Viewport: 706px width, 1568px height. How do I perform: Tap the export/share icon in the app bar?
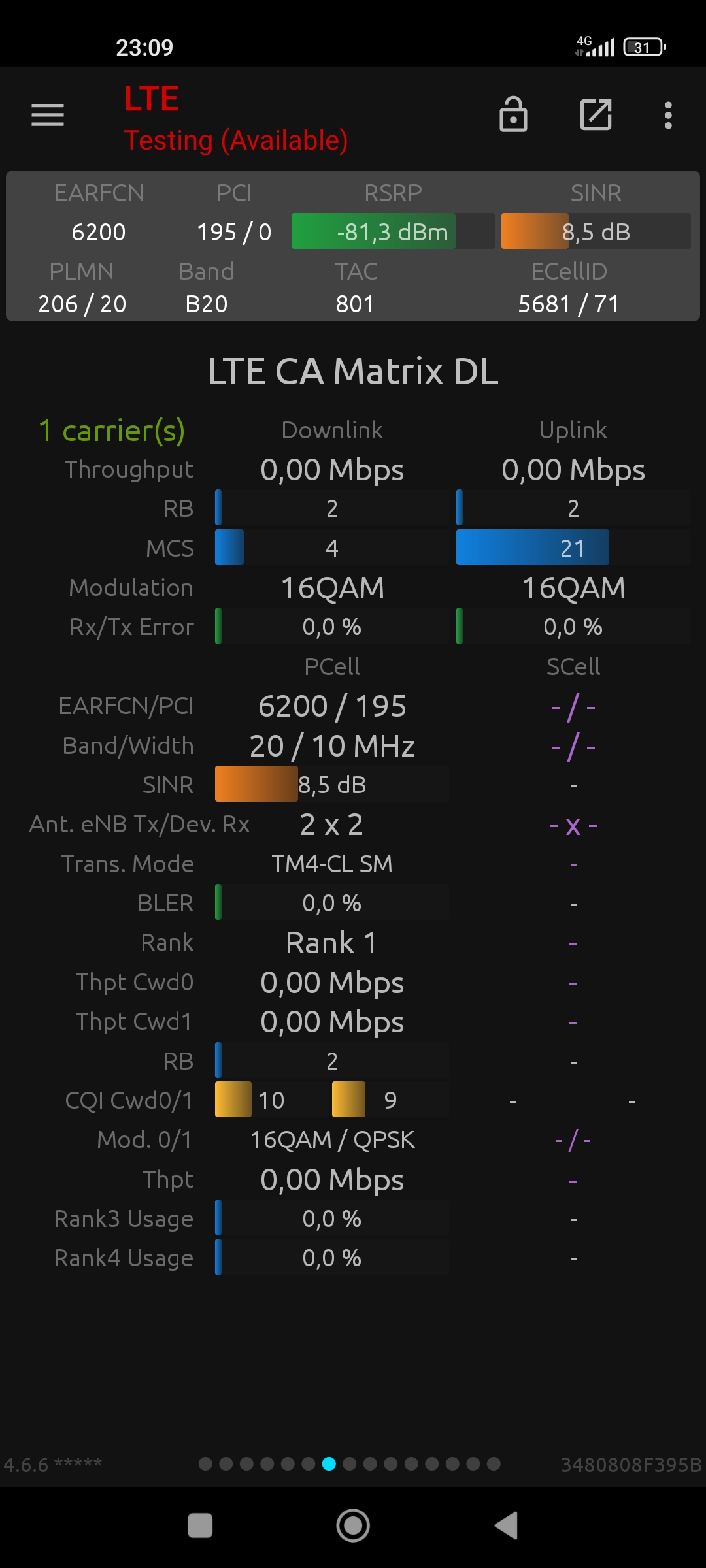[x=596, y=115]
